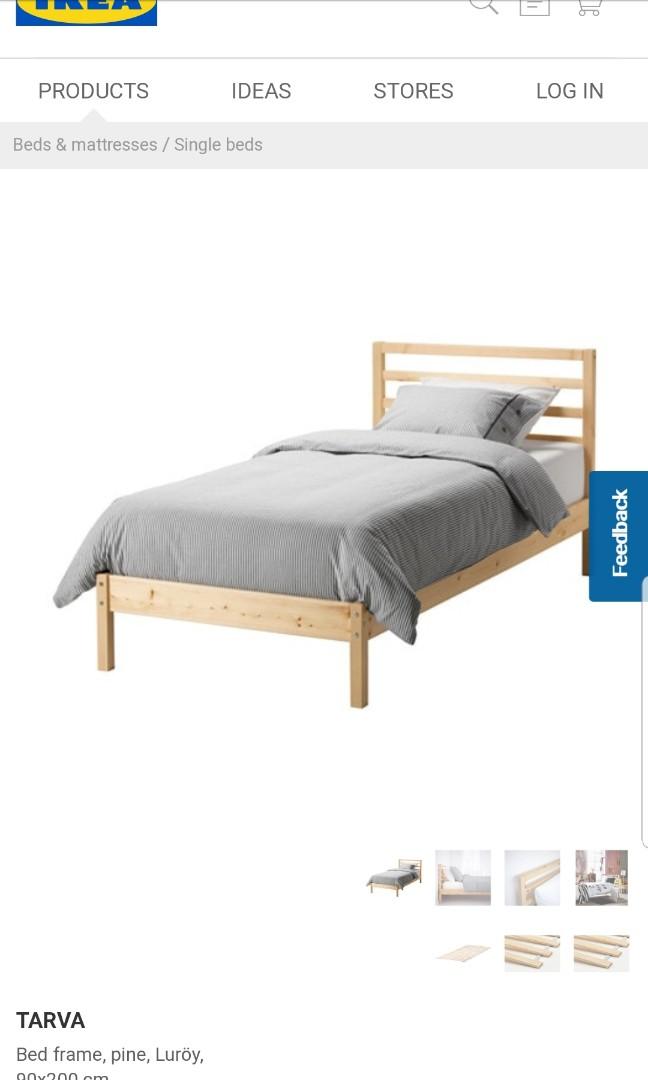Open the blue Feedback tab
Image resolution: width=648 pixels, height=1080 pixels.
click(x=619, y=535)
